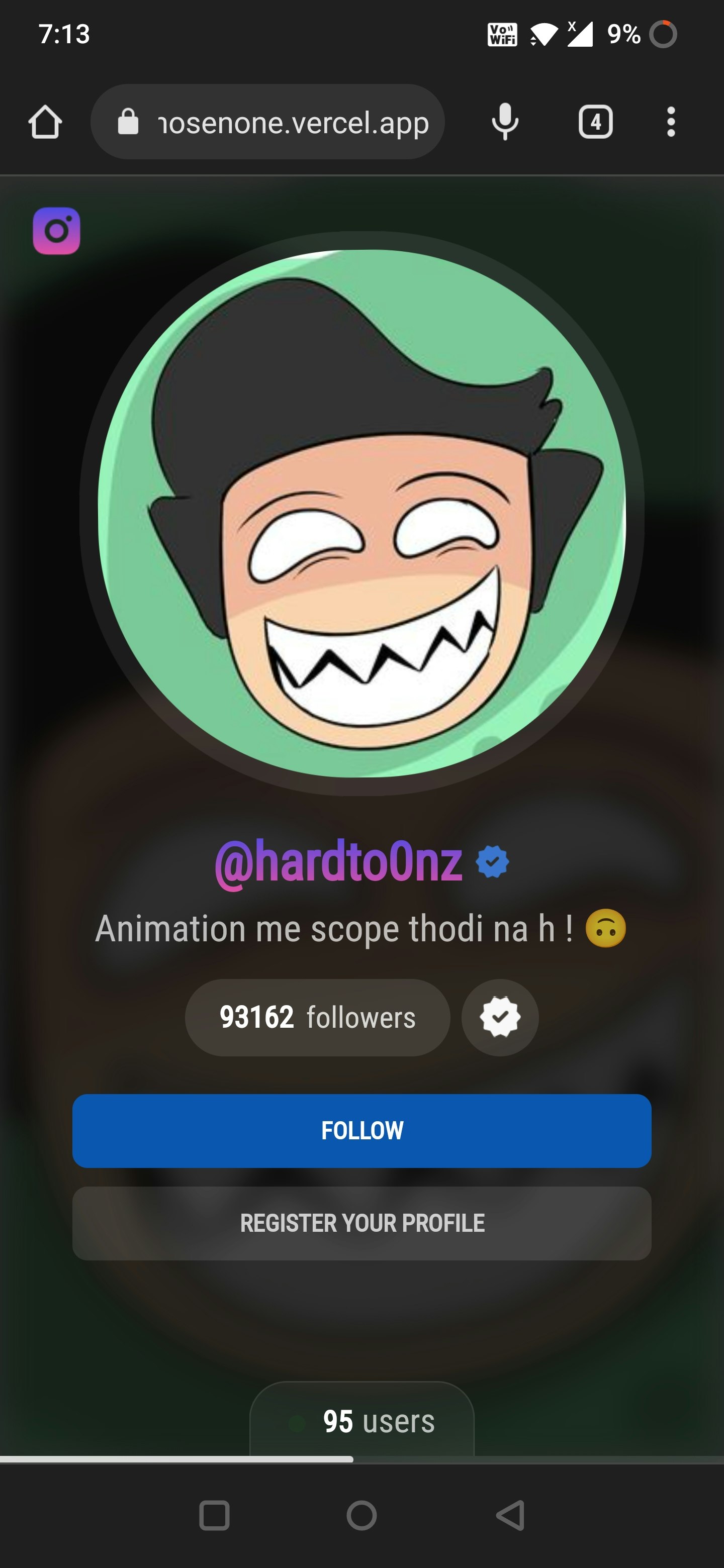Tap the verified badge button beside followers

pyautogui.click(x=500, y=1017)
